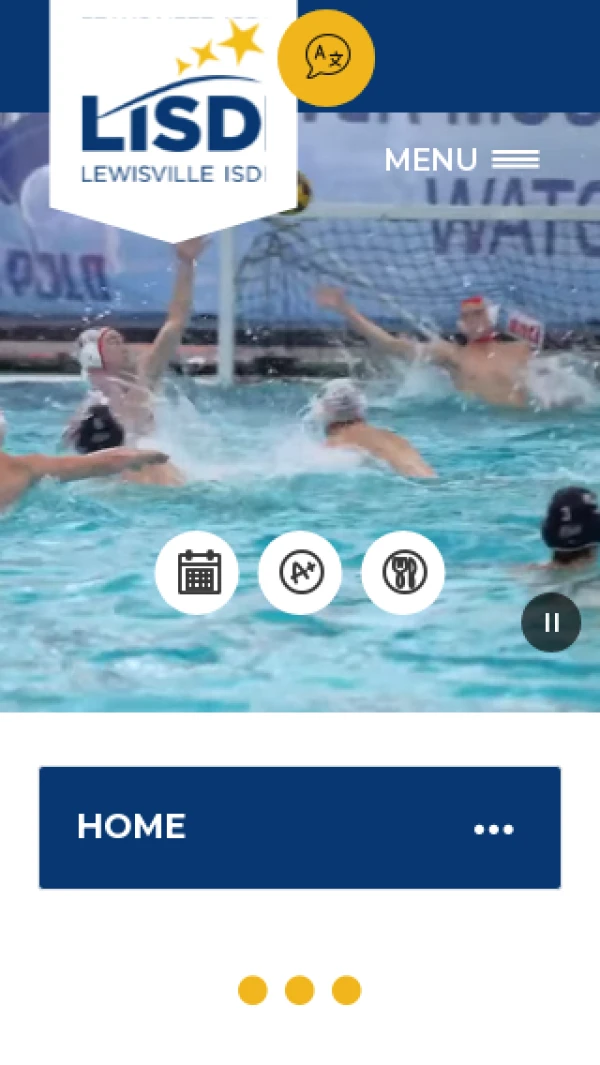Open the calendar quick link
Viewport: 600px width, 1065px height.
[x=197, y=573]
